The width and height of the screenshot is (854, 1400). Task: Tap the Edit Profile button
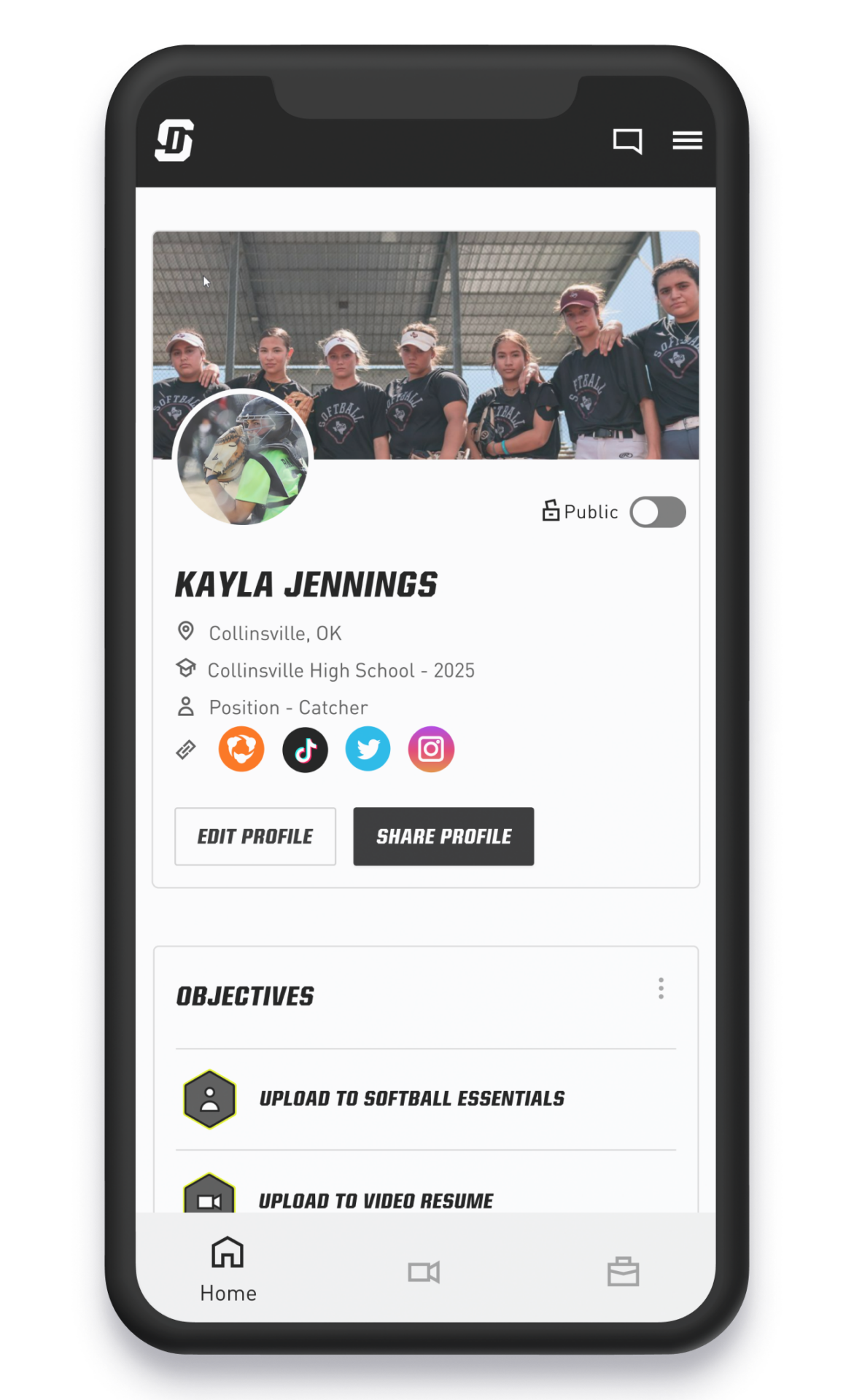pyautogui.click(x=255, y=836)
